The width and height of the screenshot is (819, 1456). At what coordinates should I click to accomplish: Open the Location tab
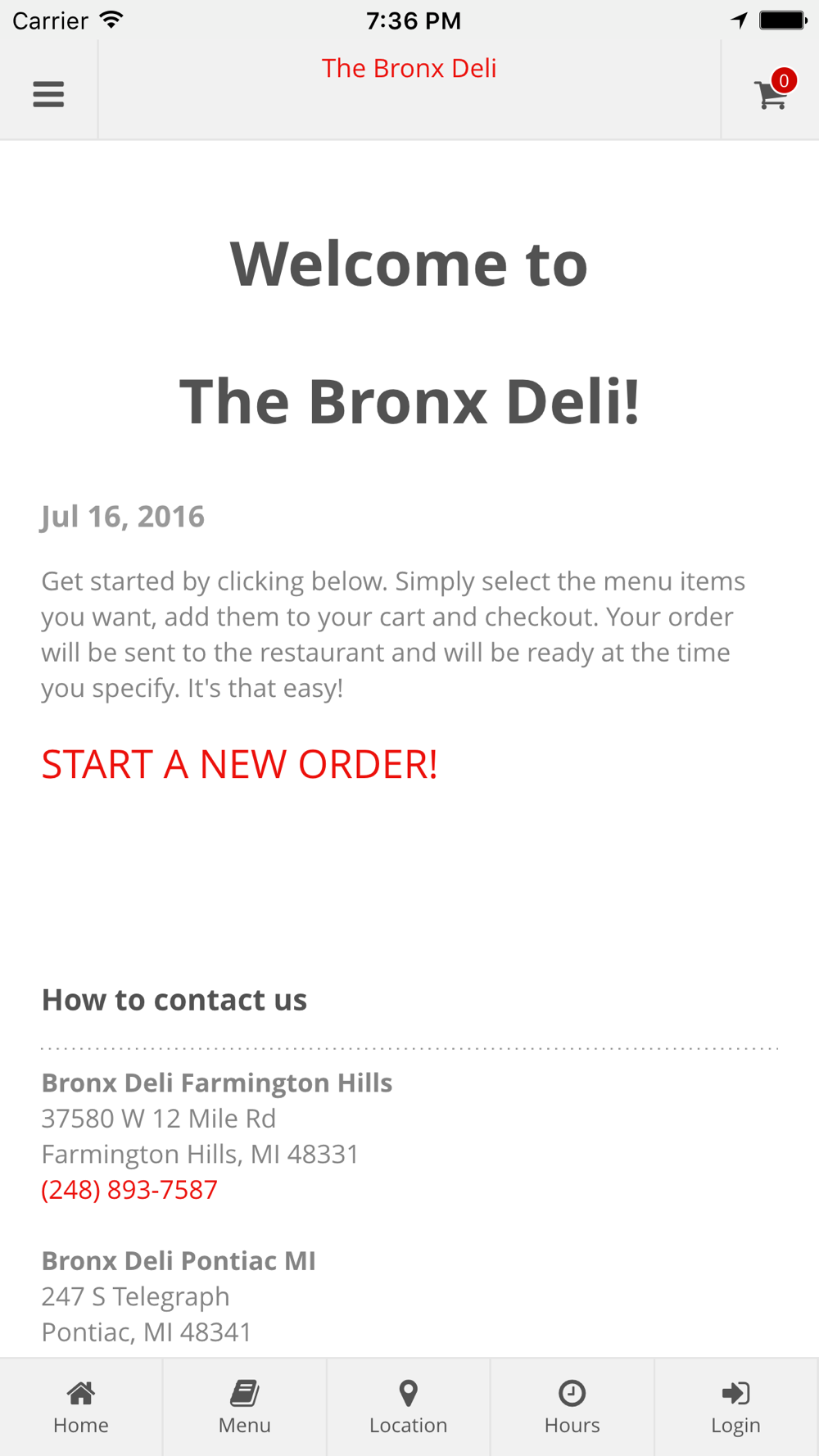(x=409, y=1407)
